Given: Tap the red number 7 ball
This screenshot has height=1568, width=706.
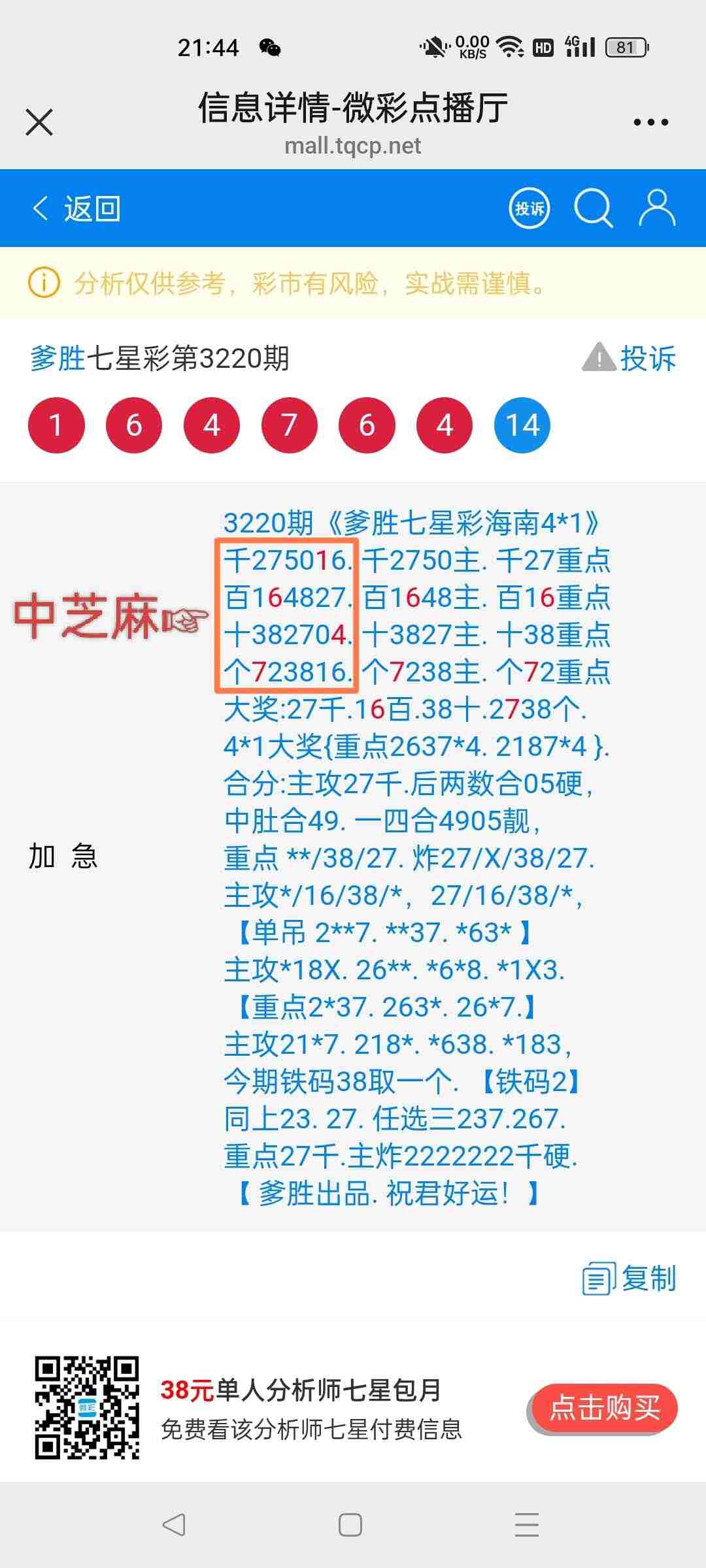Looking at the screenshot, I should (289, 423).
